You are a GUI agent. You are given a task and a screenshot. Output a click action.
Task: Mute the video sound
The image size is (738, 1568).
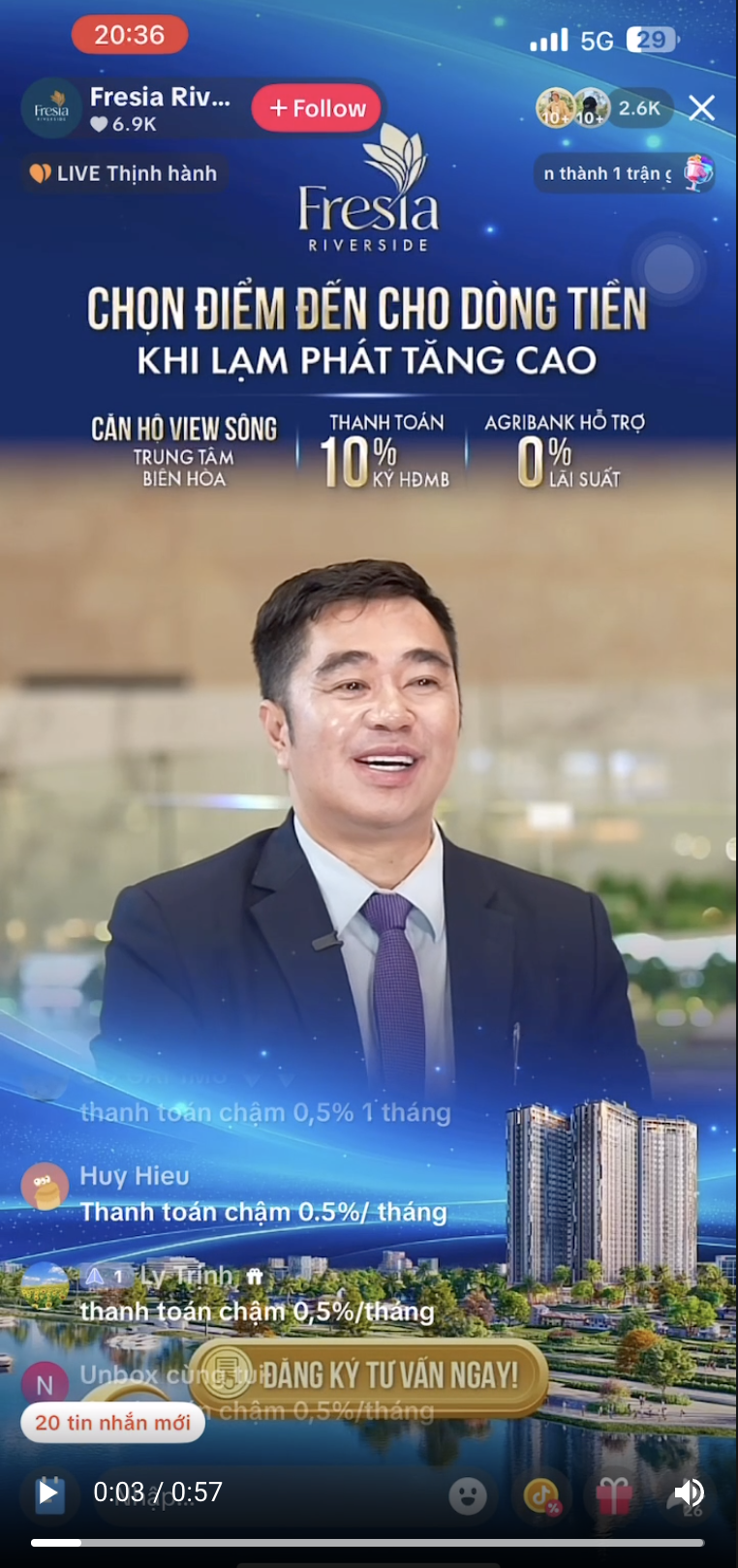(689, 1493)
